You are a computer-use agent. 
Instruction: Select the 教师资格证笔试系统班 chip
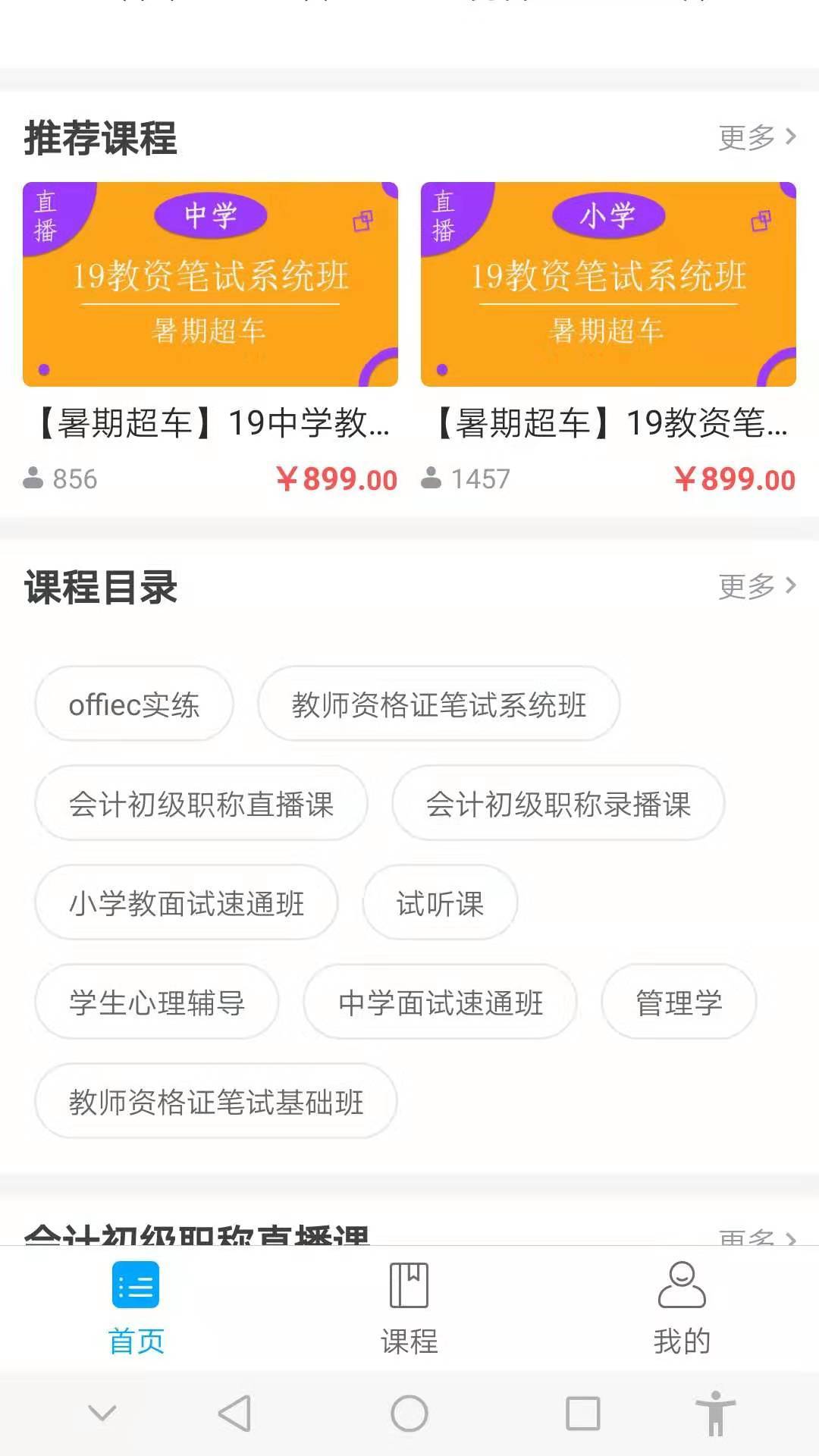tap(438, 704)
